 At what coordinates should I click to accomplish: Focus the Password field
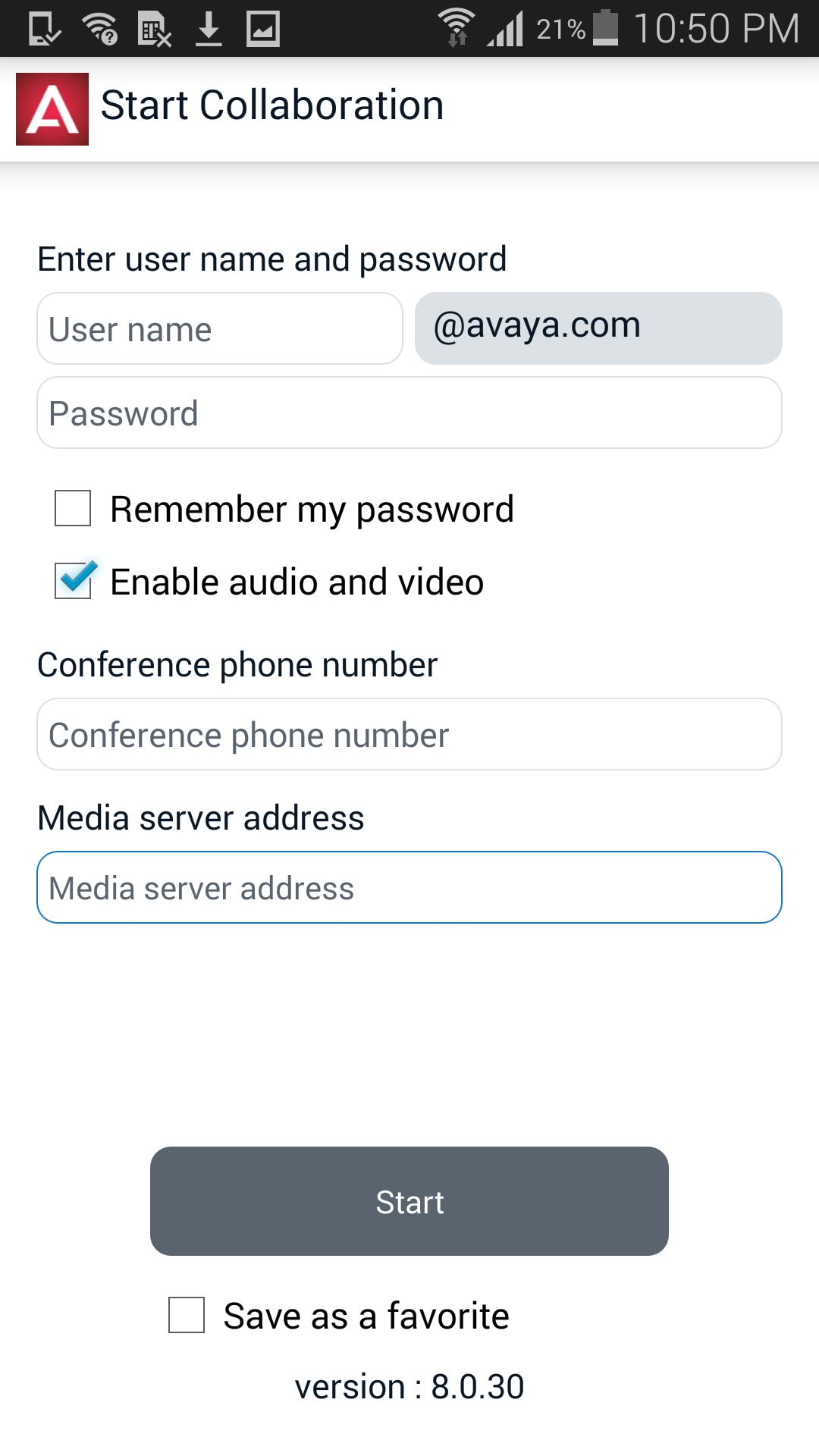click(409, 413)
